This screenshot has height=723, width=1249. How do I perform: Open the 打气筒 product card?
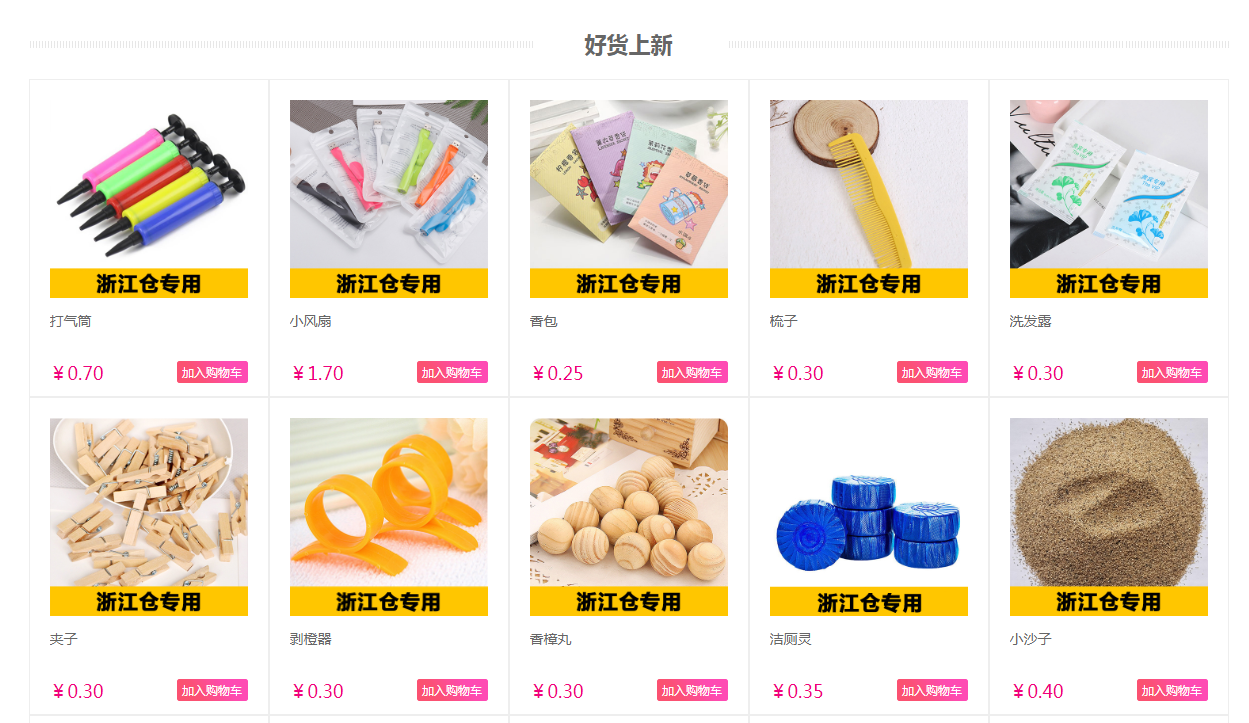149,198
